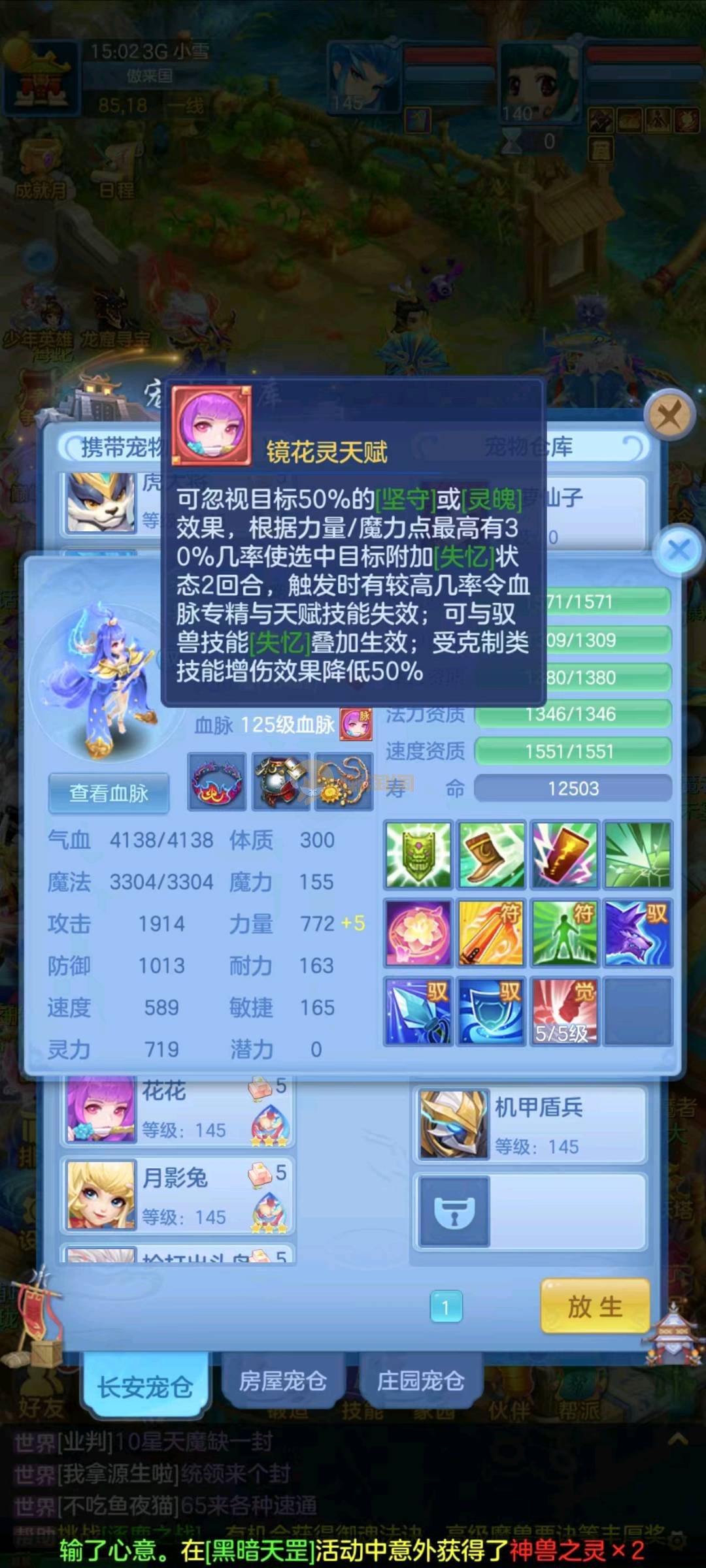Open the bloodline talent icon beside 125级血脉

point(356,725)
